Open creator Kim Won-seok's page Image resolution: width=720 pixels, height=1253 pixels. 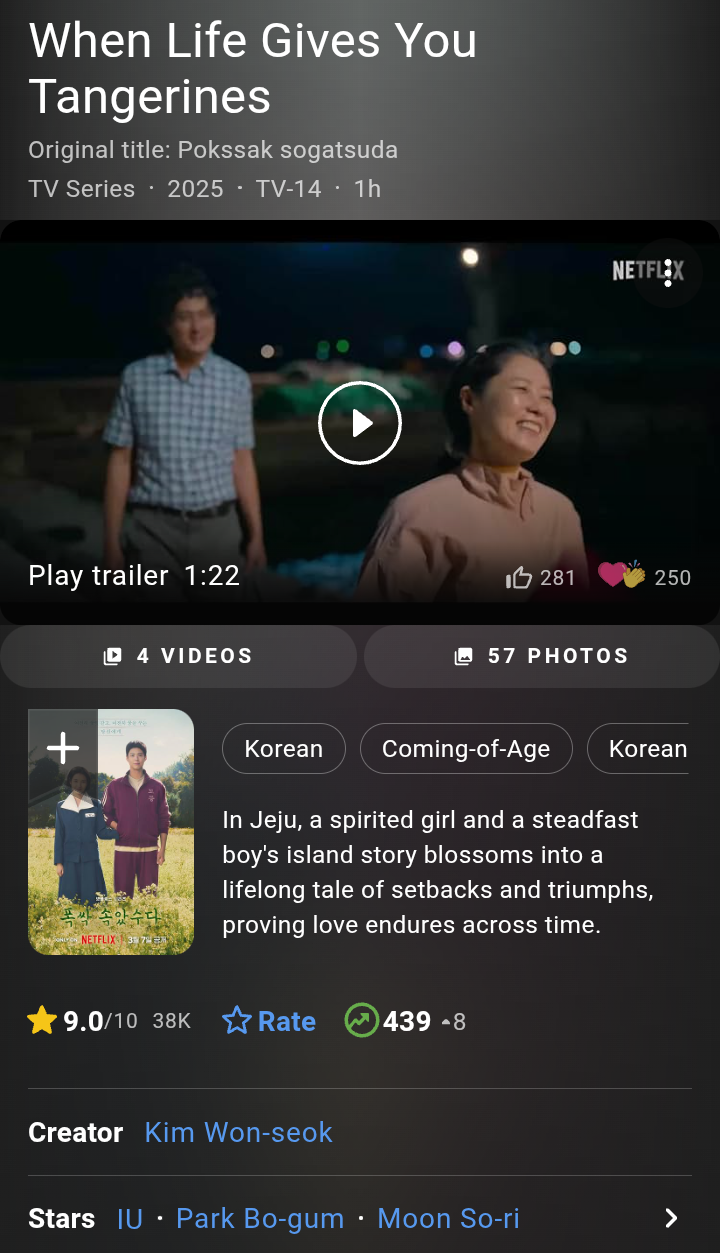click(238, 1132)
